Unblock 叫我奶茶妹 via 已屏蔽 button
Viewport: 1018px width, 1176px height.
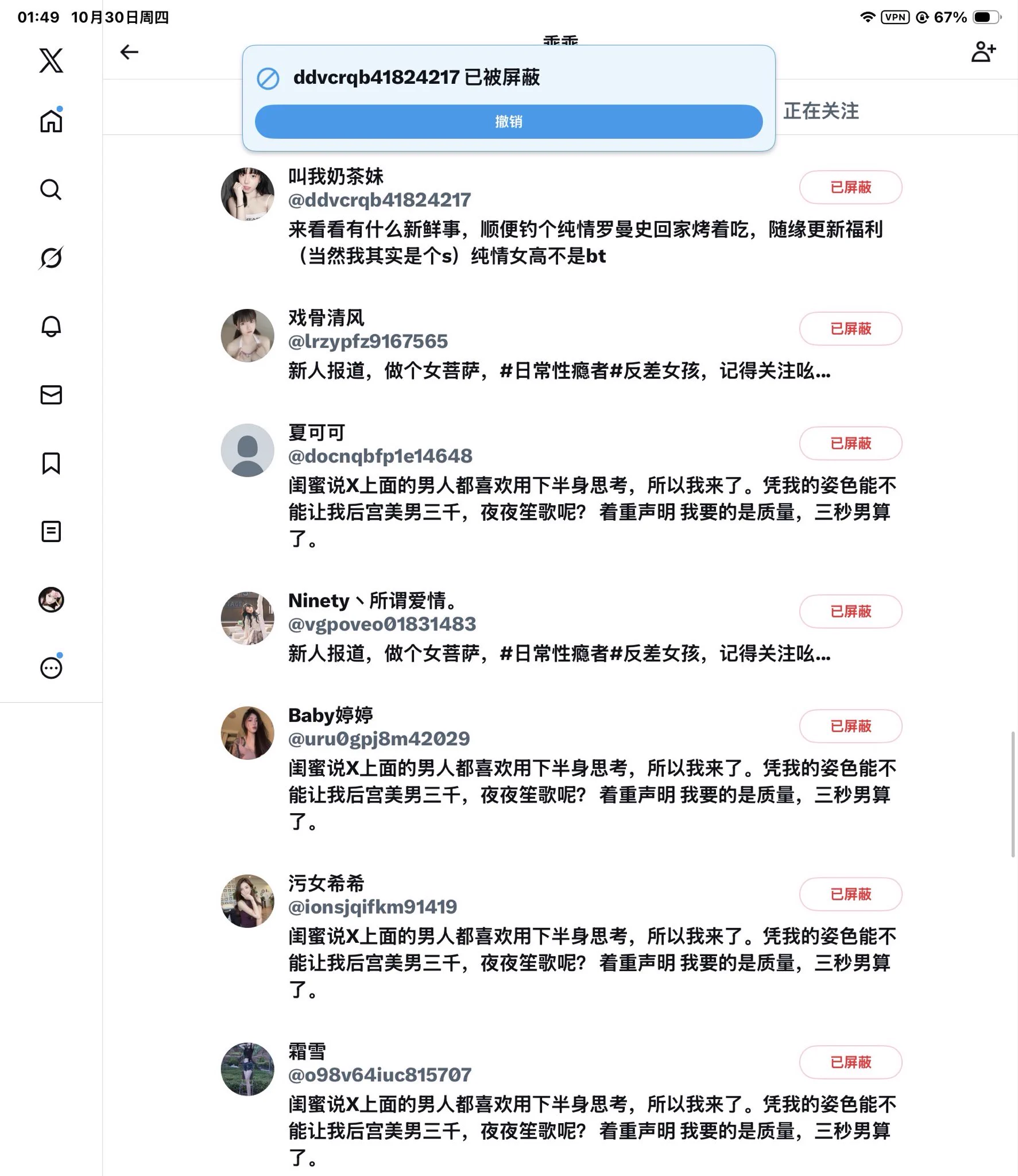pos(850,187)
